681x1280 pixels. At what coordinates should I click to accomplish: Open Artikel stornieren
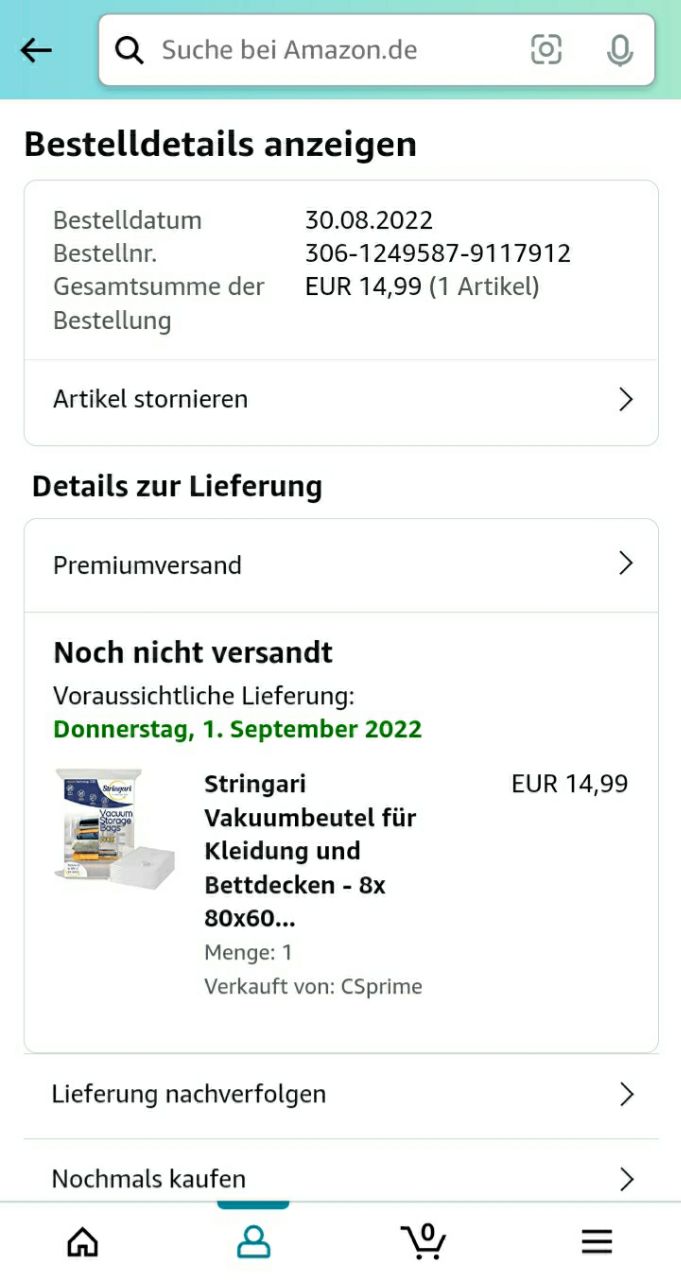pos(340,399)
